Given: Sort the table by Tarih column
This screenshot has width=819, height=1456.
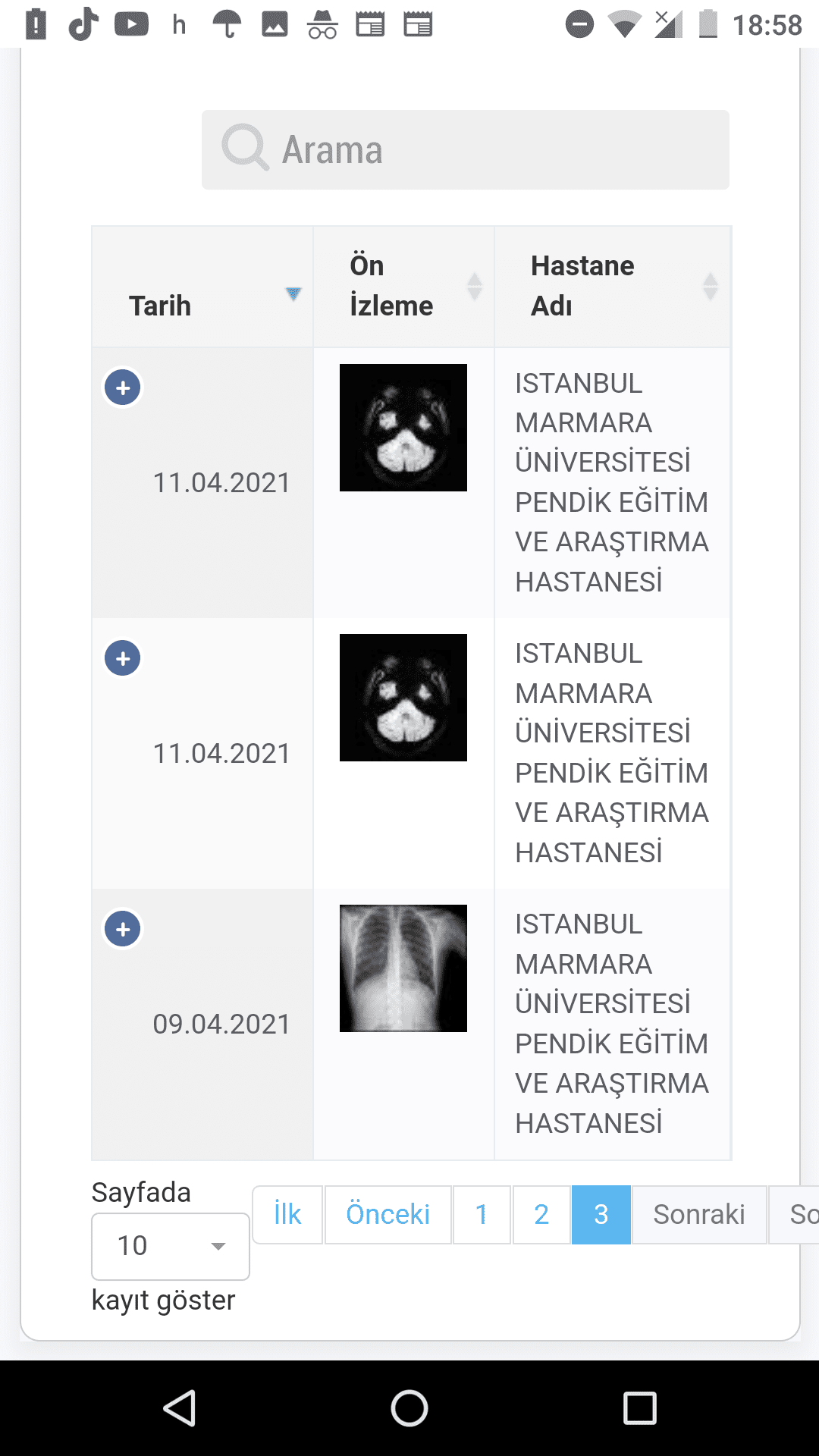Looking at the screenshot, I should [x=202, y=287].
